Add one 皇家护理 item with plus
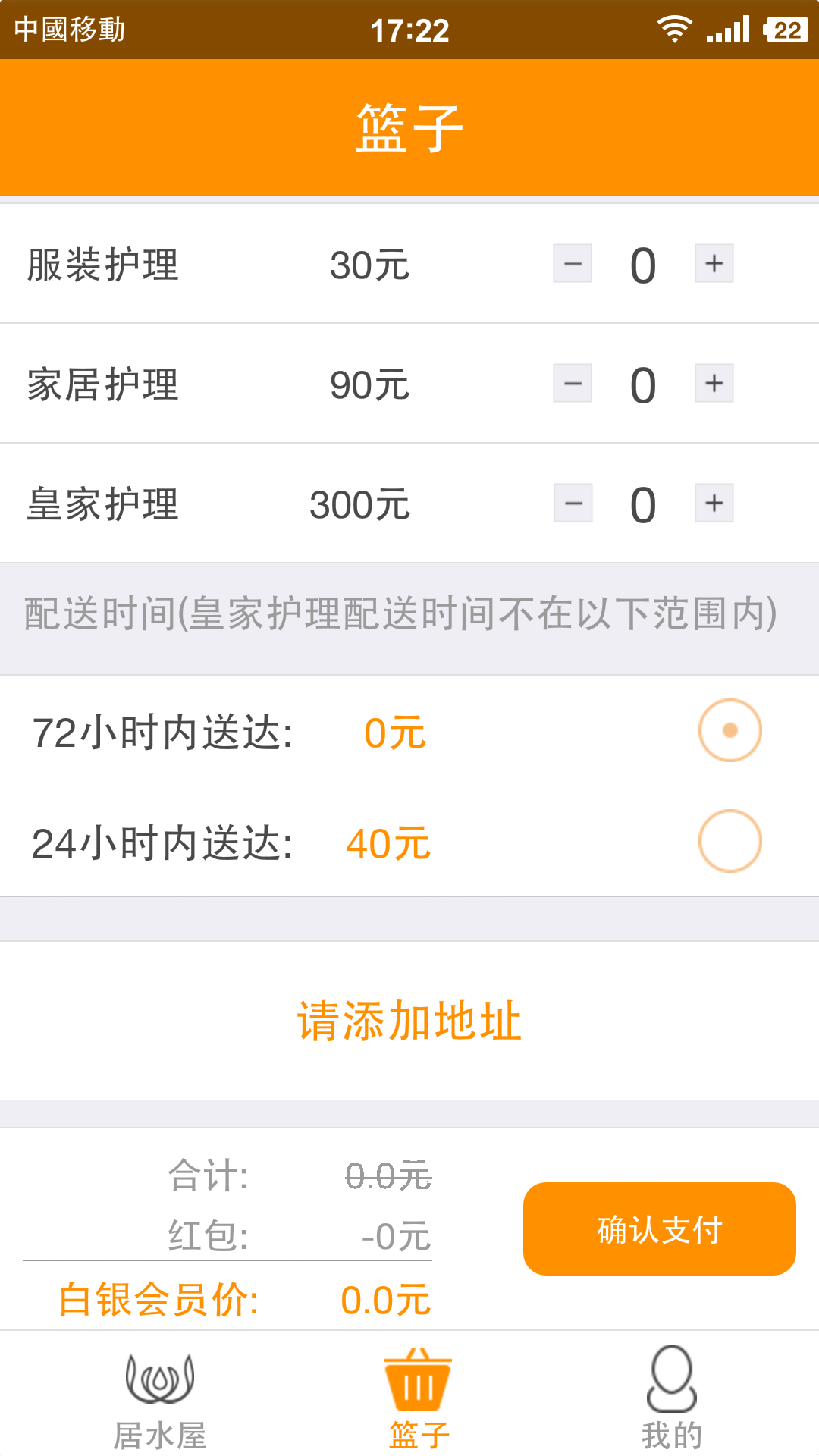 [714, 503]
